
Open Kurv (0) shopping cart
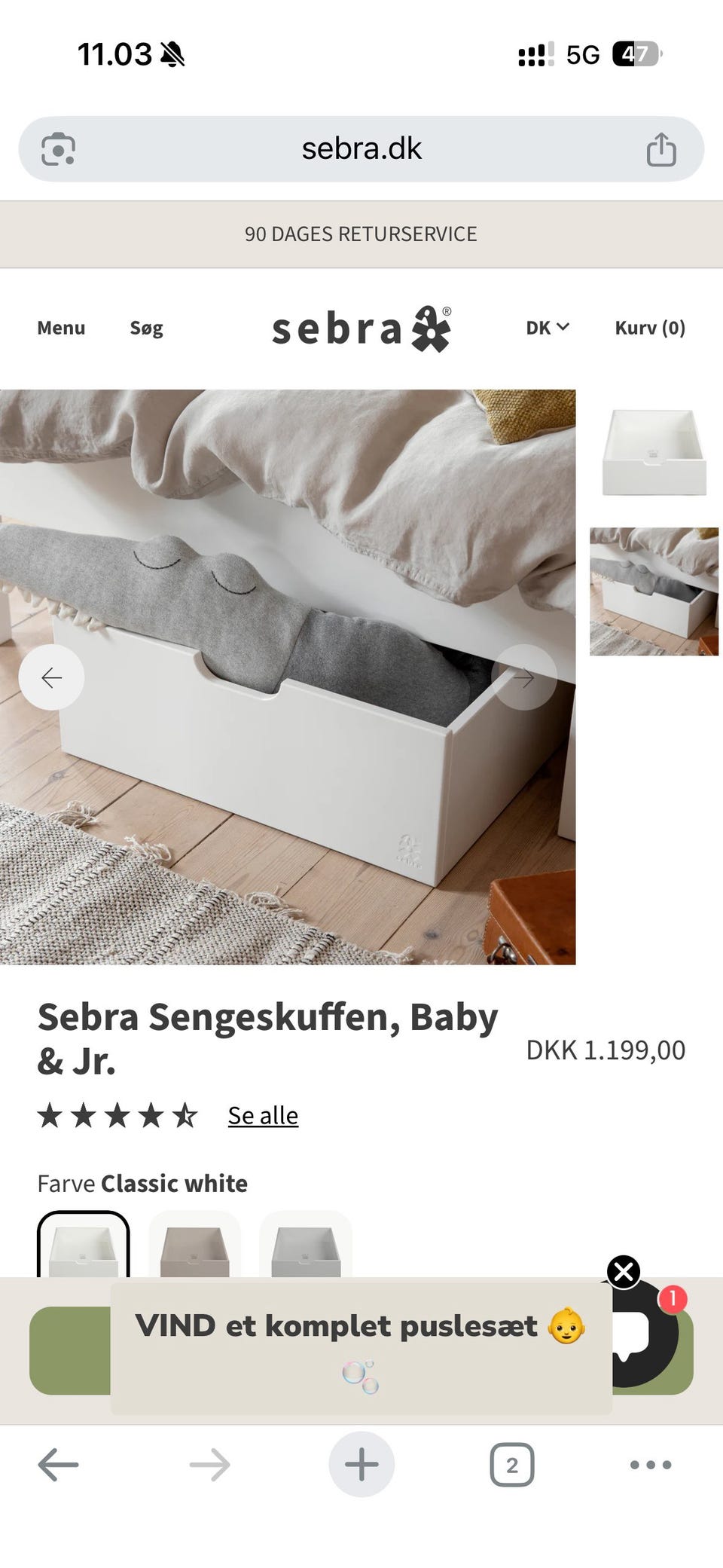tap(650, 328)
